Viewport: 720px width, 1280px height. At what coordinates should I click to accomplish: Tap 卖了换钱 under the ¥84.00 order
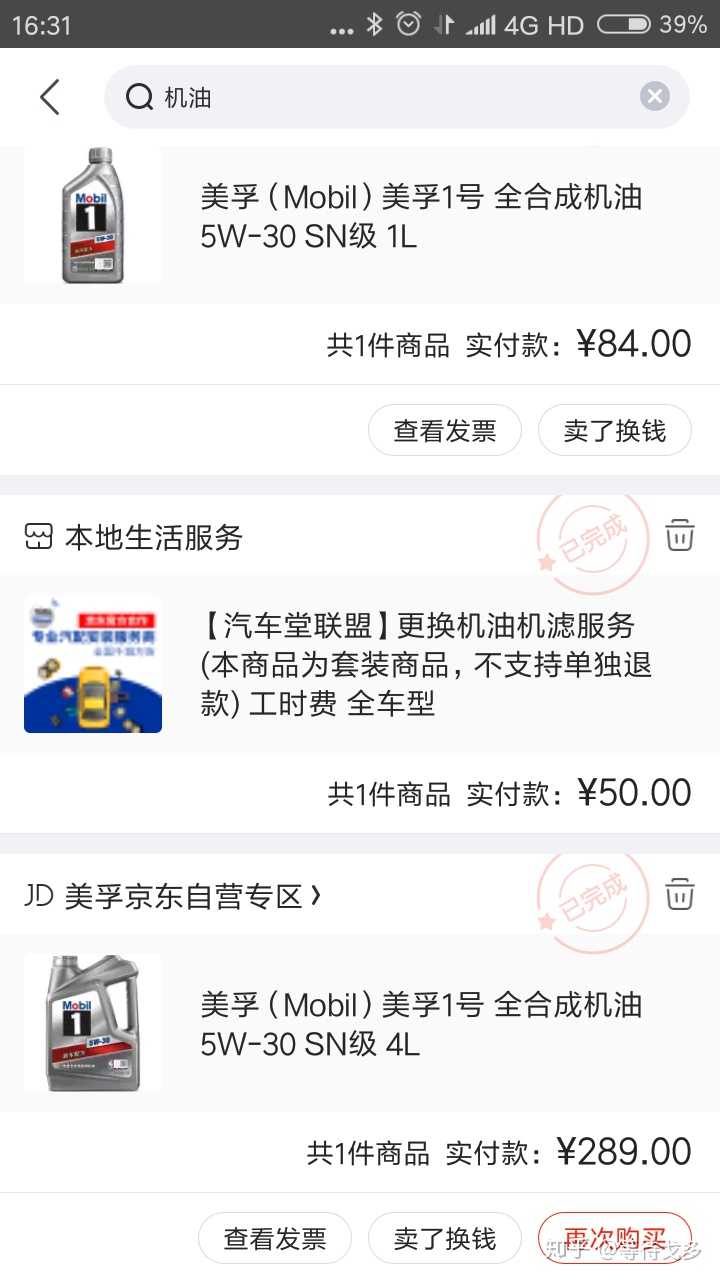coord(614,430)
